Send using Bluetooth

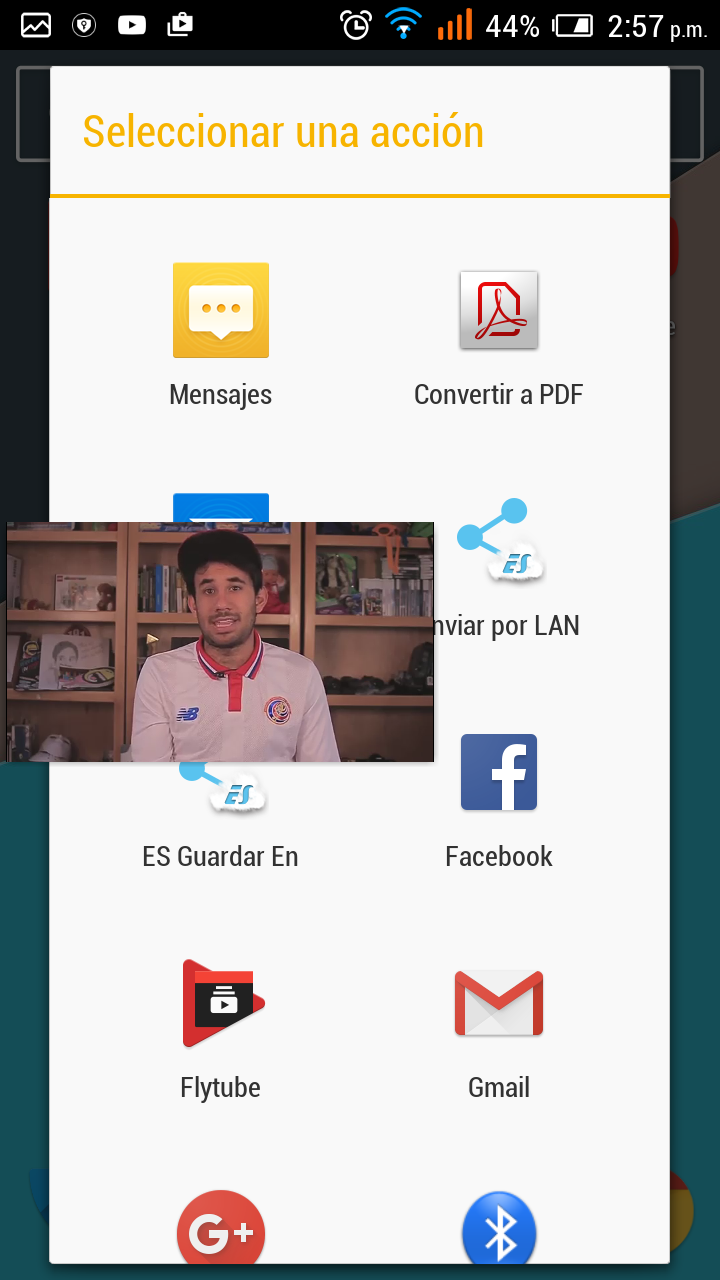pos(498,1230)
